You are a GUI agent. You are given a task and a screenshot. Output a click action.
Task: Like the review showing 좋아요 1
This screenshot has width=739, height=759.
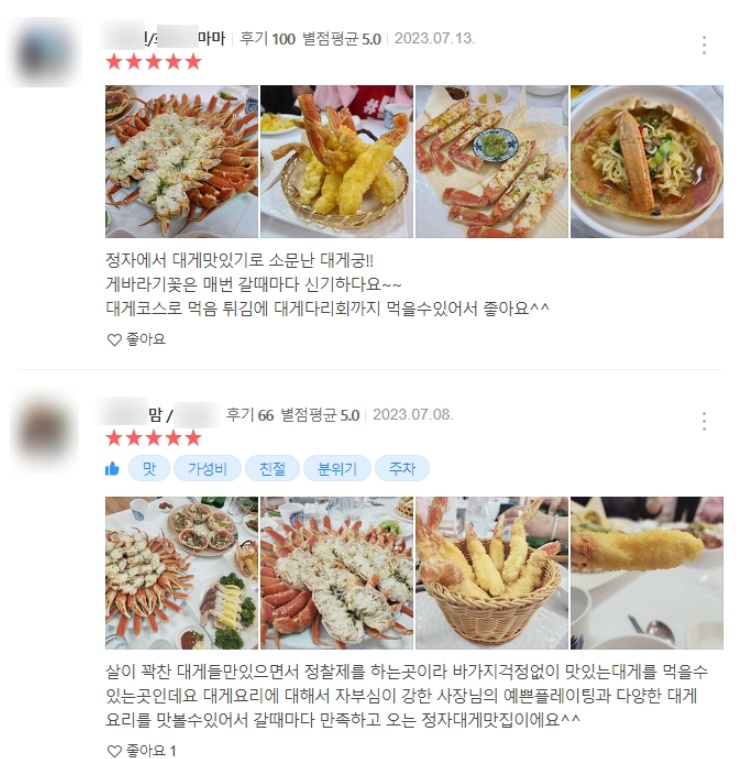[x=141, y=750]
